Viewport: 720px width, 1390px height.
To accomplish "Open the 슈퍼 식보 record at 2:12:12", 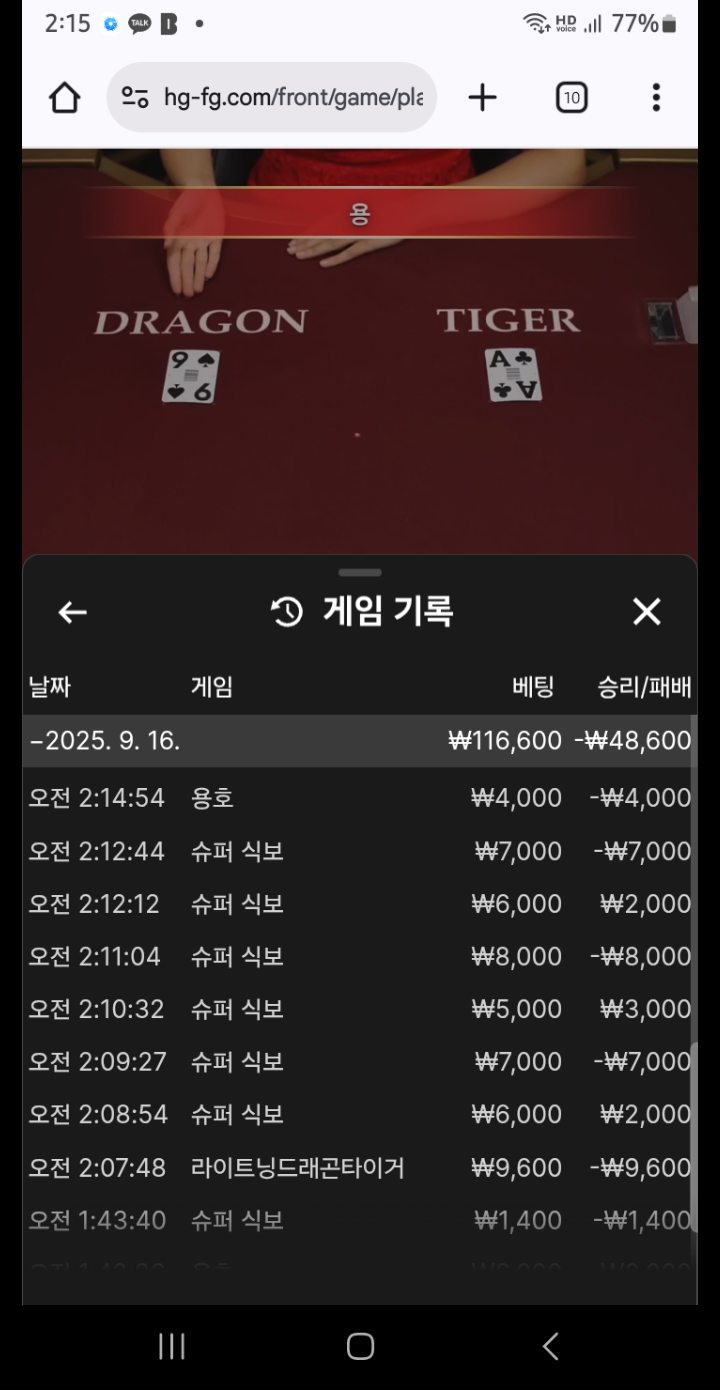I will pos(358,904).
